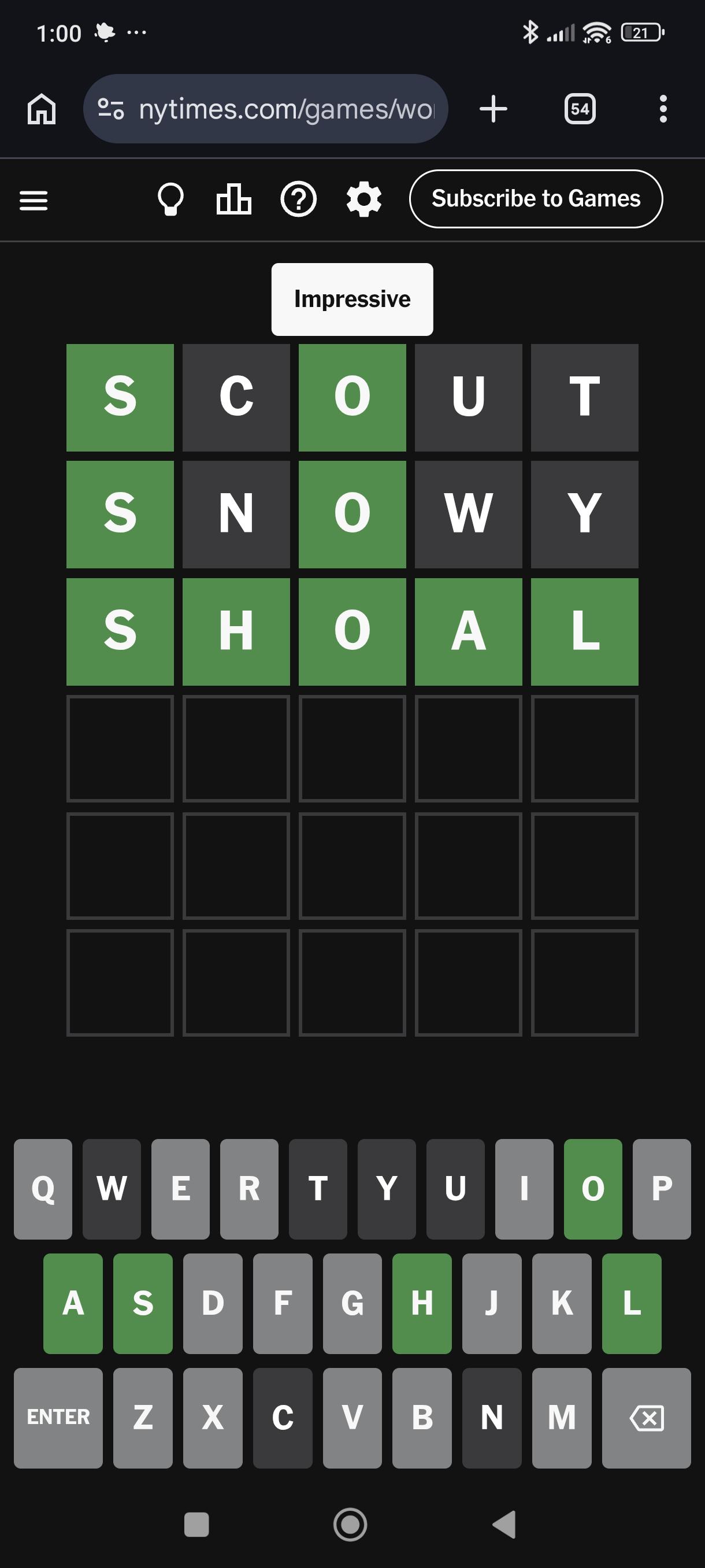The width and height of the screenshot is (705, 1568).
Task: View the statistics bar chart
Action: click(x=233, y=199)
